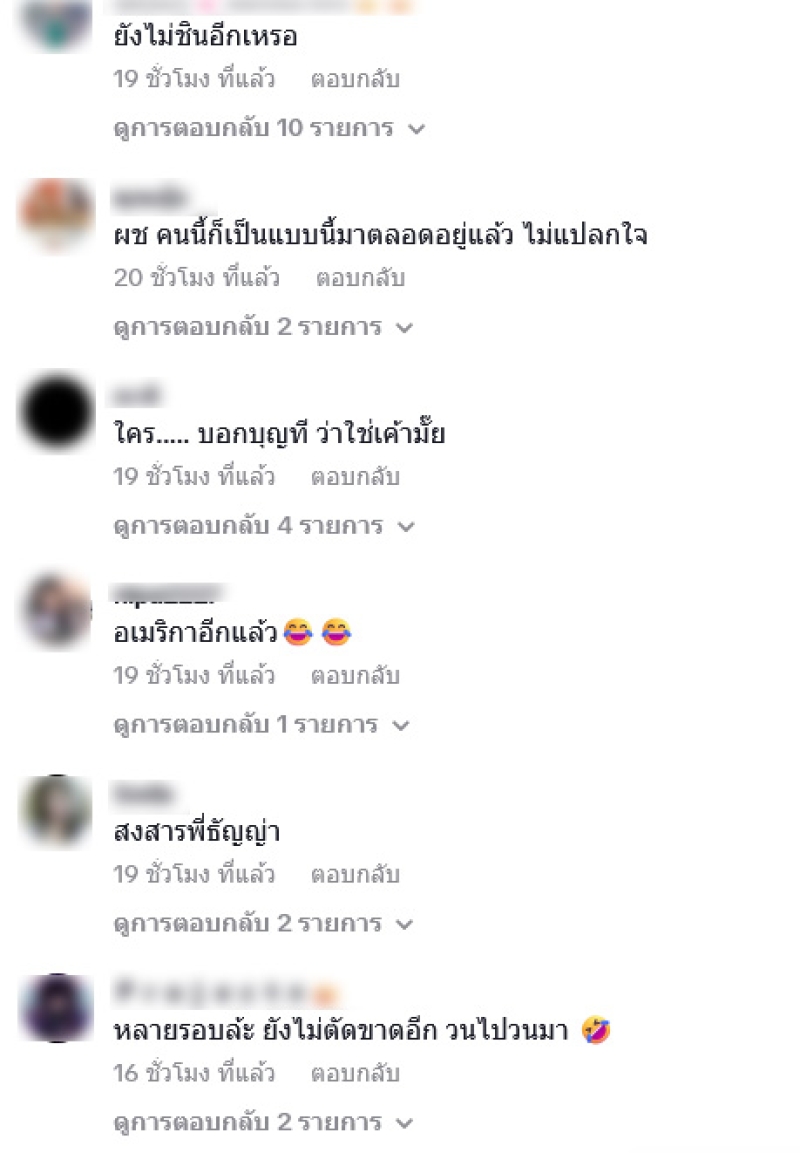Viewport: 800px width, 1153px height.
Task: Reply to the comment 'อเมริกาอีกแล้ว'
Action: pyautogui.click(x=354, y=676)
